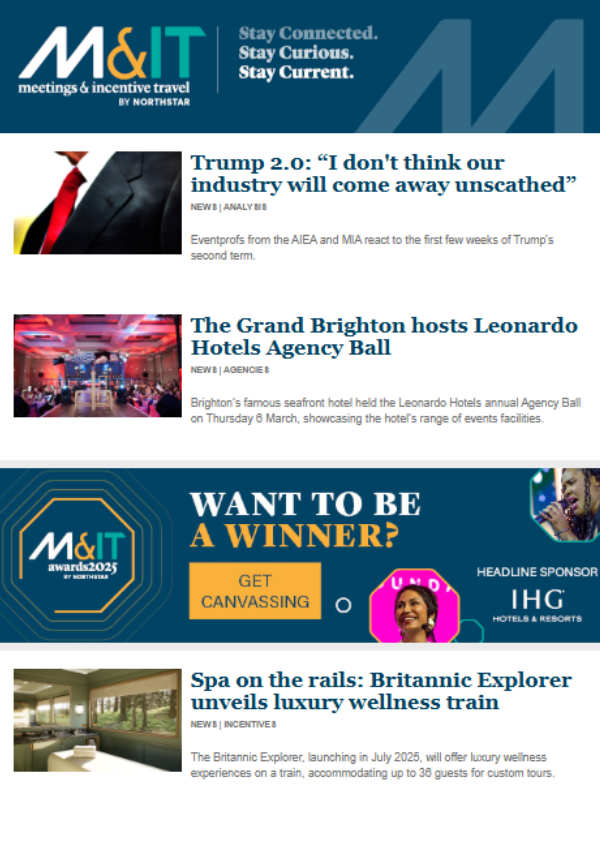This screenshot has width=600, height=849.
Task: Tap the red tie suit article image
Action: pos(97,203)
